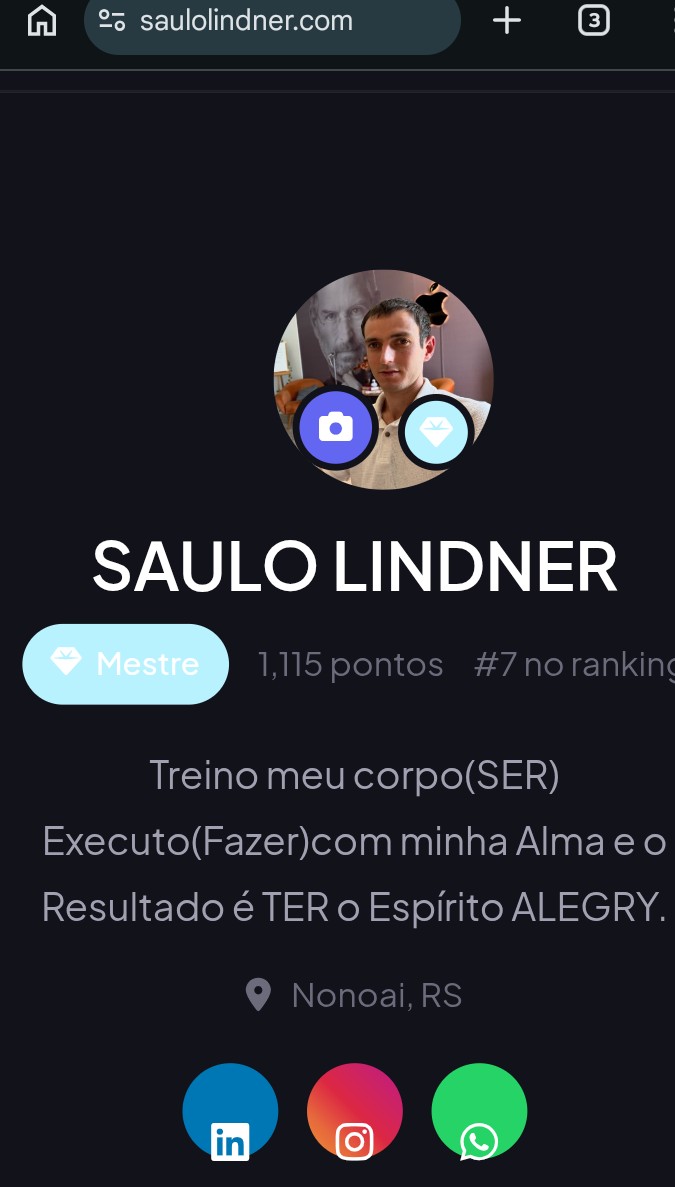This screenshot has width=675, height=1187.
Task: Change profile photo with camera icon
Action: coord(336,428)
